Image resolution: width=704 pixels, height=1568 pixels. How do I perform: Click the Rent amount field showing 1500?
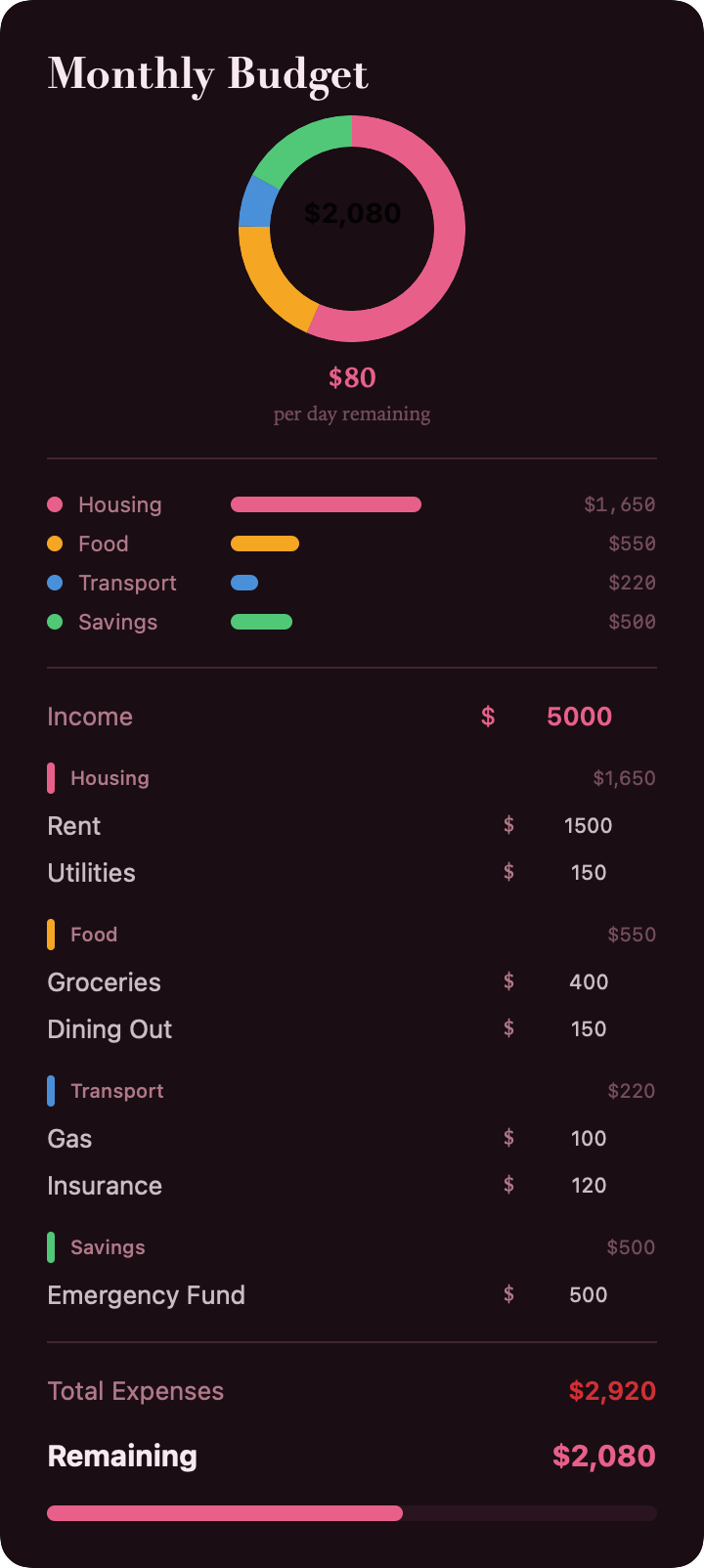click(588, 825)
